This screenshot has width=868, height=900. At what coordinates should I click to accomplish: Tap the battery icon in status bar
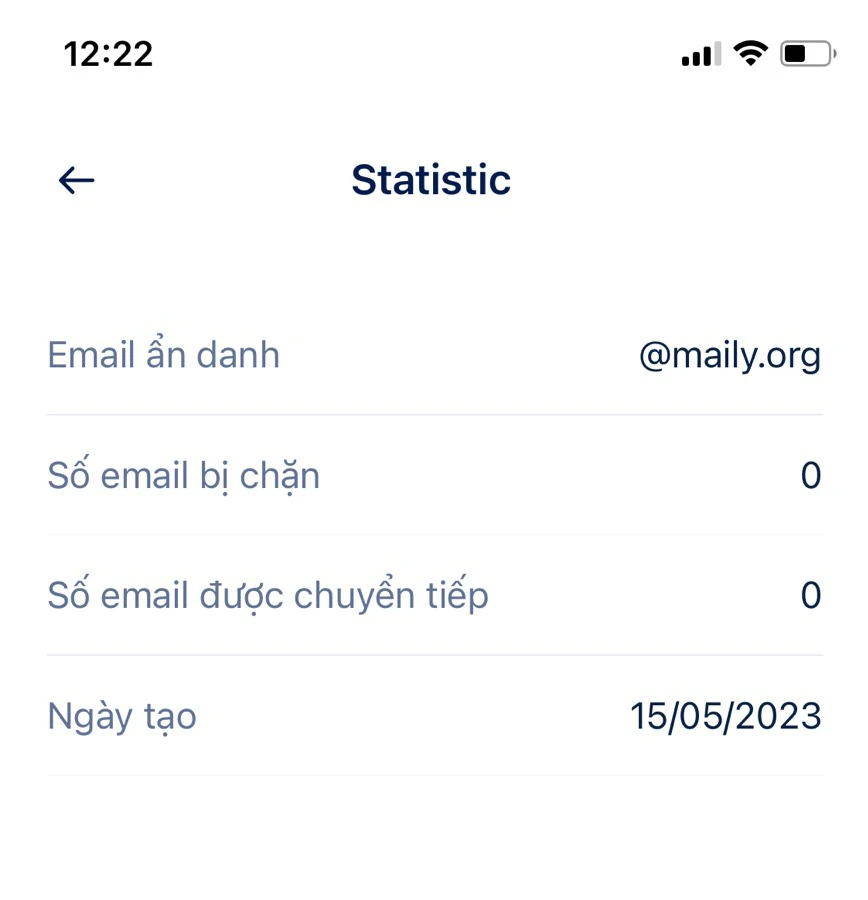[x=806, y=52]
